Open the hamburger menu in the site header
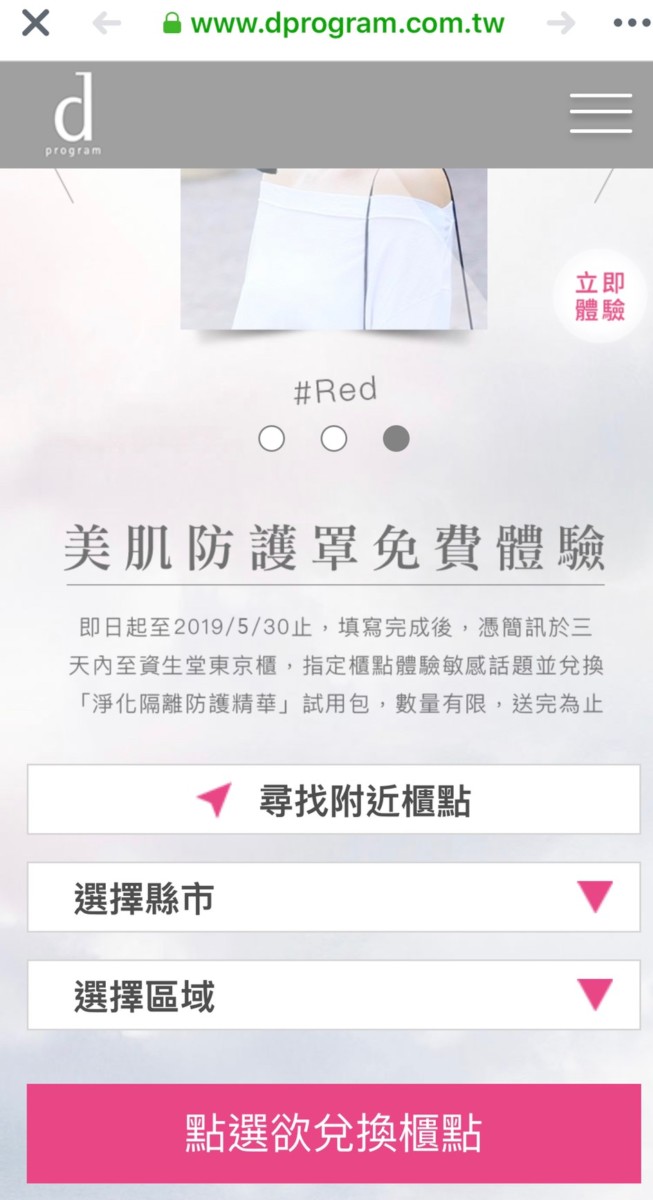Viewport: 653px width, 1200px height. coord(601,113)
